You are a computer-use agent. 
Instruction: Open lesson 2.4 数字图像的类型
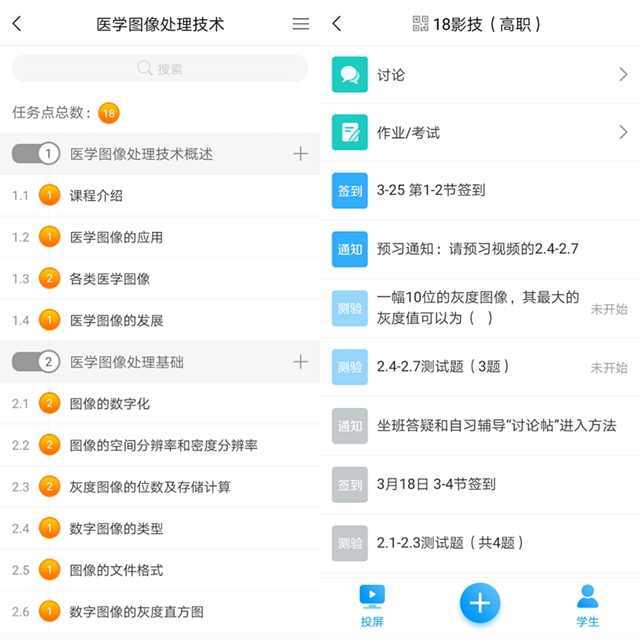(x=116, y=528)
